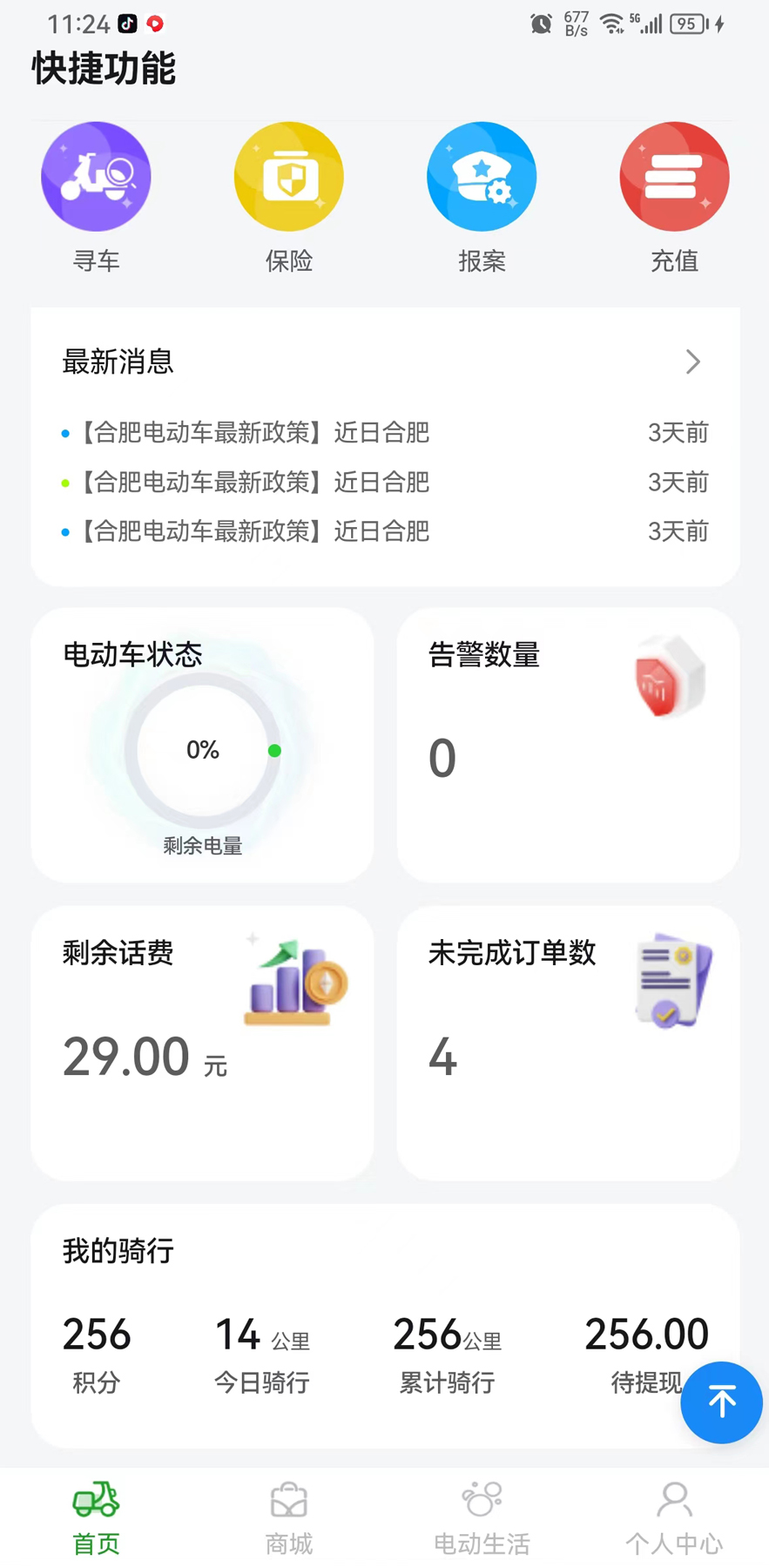Expand all messages via 最新消息 chevron
Screen dimensions: 769x1568
pyautogui.click(x=692, y=362)
